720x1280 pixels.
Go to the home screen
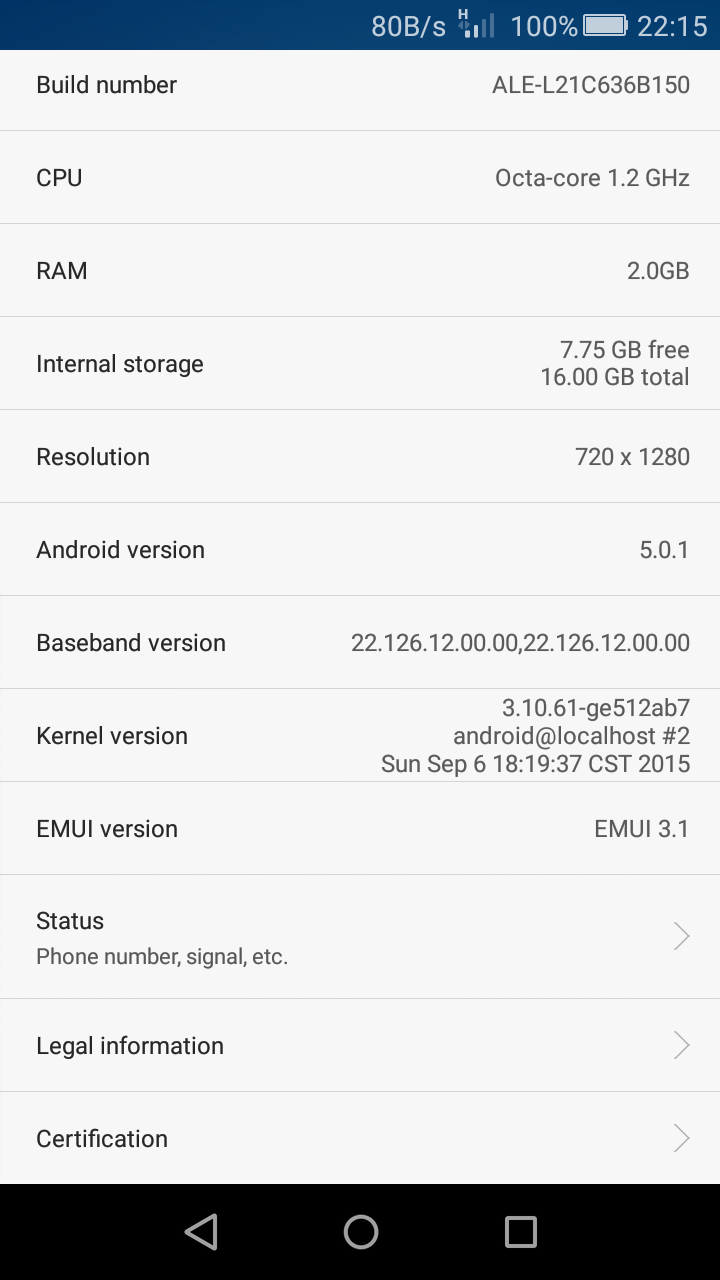[360, 1232]
